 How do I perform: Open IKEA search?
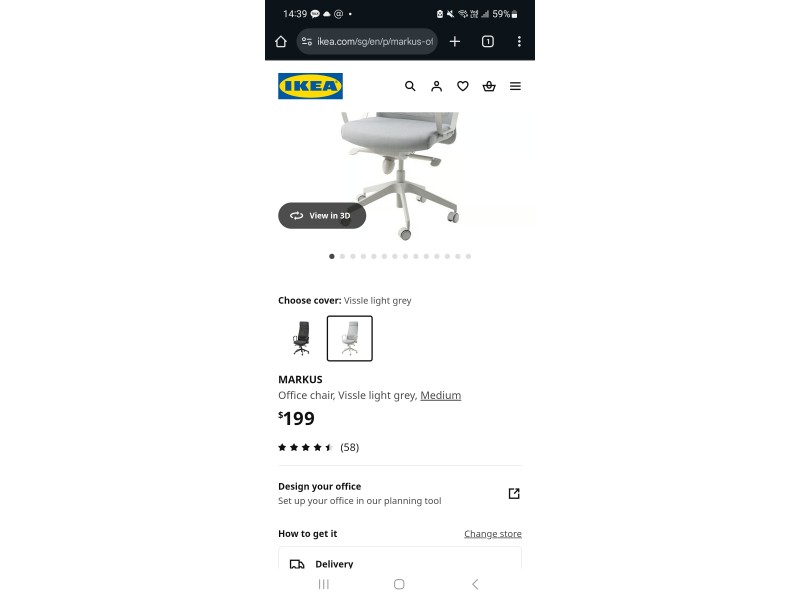(x=410, y=86)
